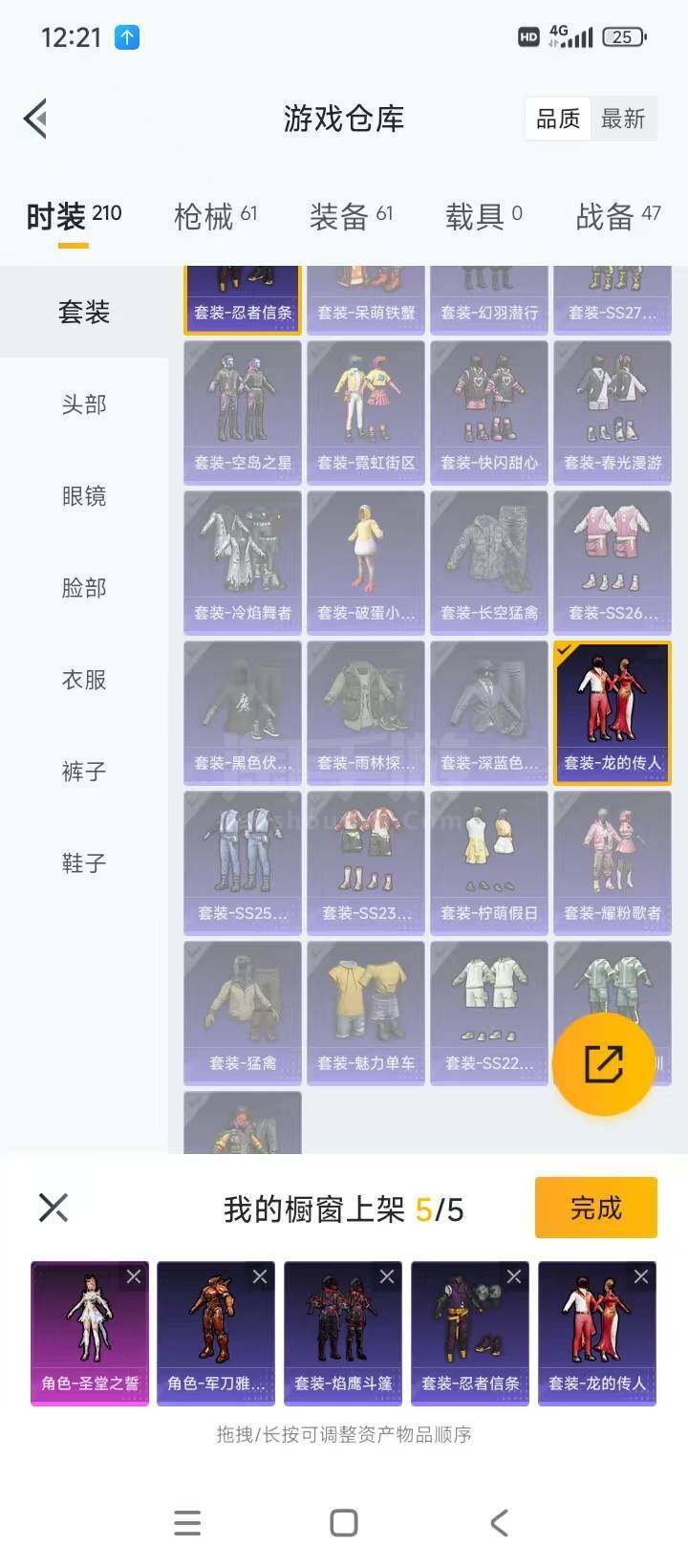Switch sorting to 最新
The width and height of the screenshot is (688, 1568).
point(623,120)
